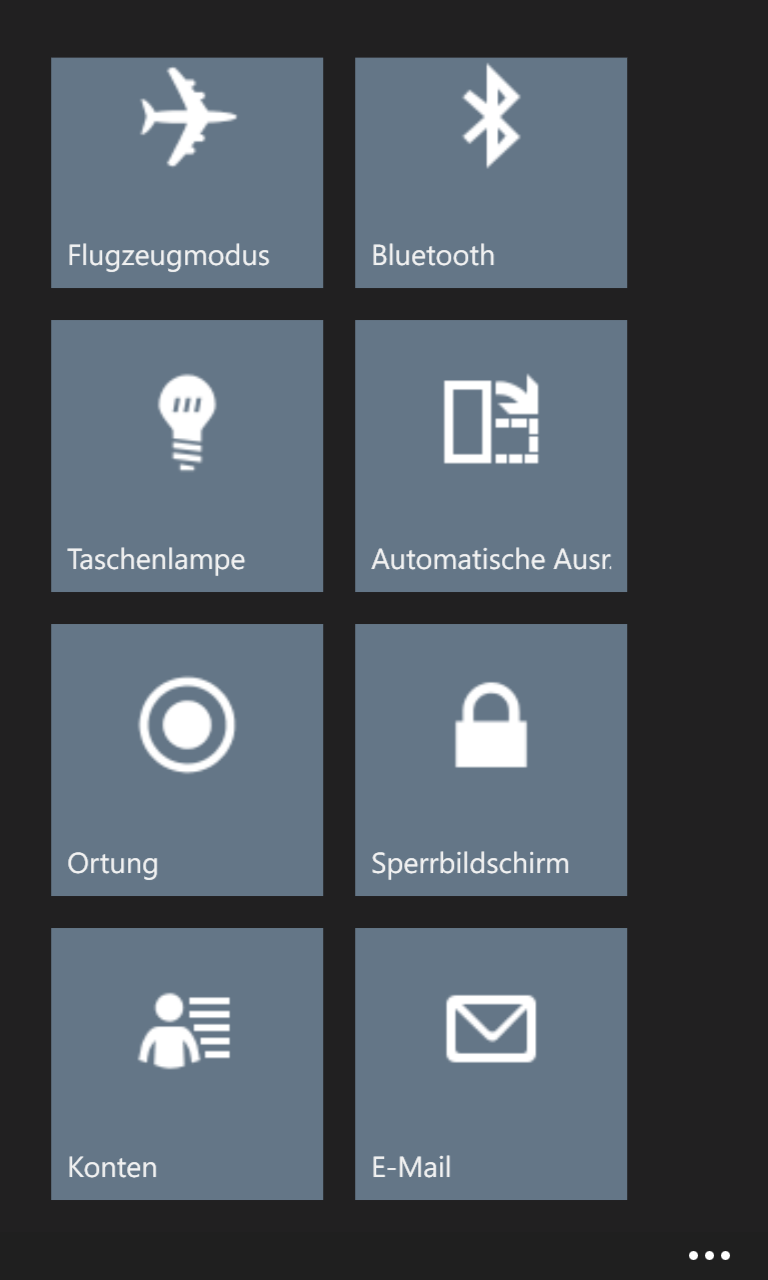768x1280 pixels.
Task: Expand the three-dot more menu
Action: pyautogui.click(x=710, y=1255)
